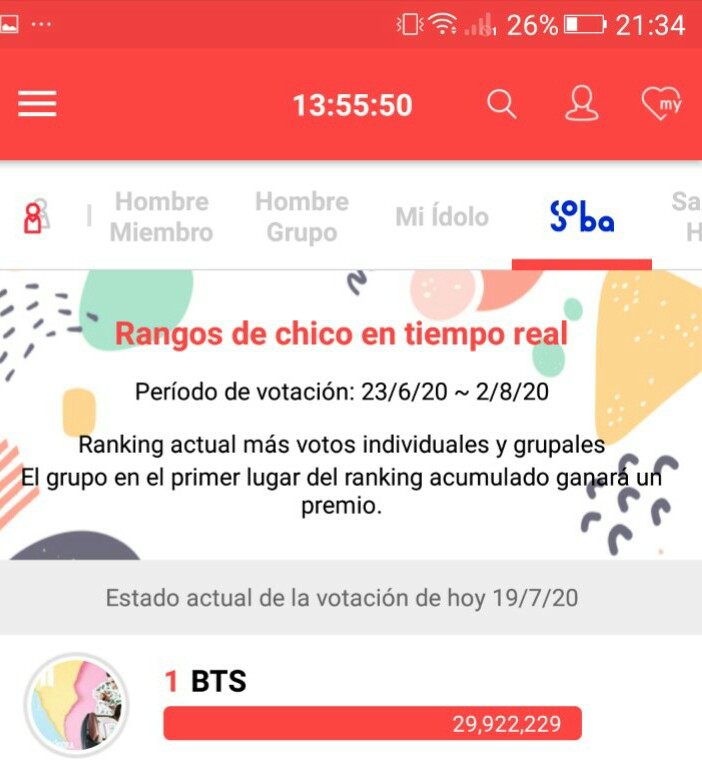
Task: Select the Soba tab
Action: coord(581,217)
